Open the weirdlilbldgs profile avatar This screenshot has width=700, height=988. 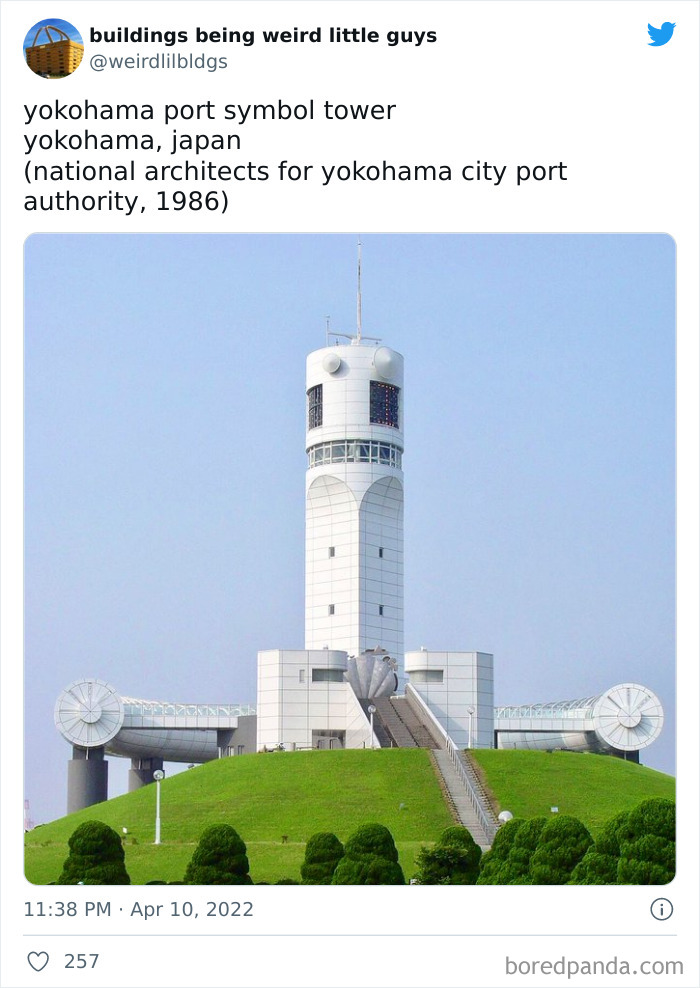(53, 48)
